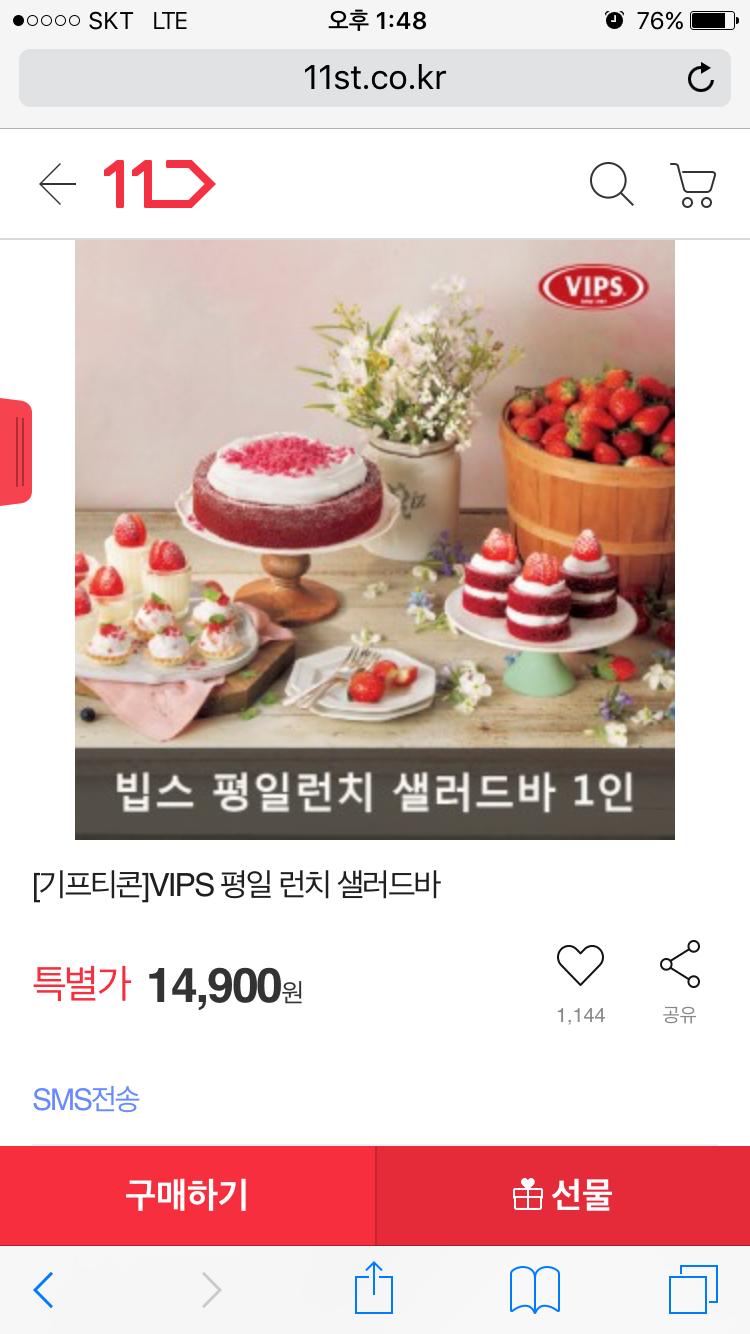Tap the 11st.co.kr address bar
This screenshot has height=1334, width=750.
click(375, 77)
